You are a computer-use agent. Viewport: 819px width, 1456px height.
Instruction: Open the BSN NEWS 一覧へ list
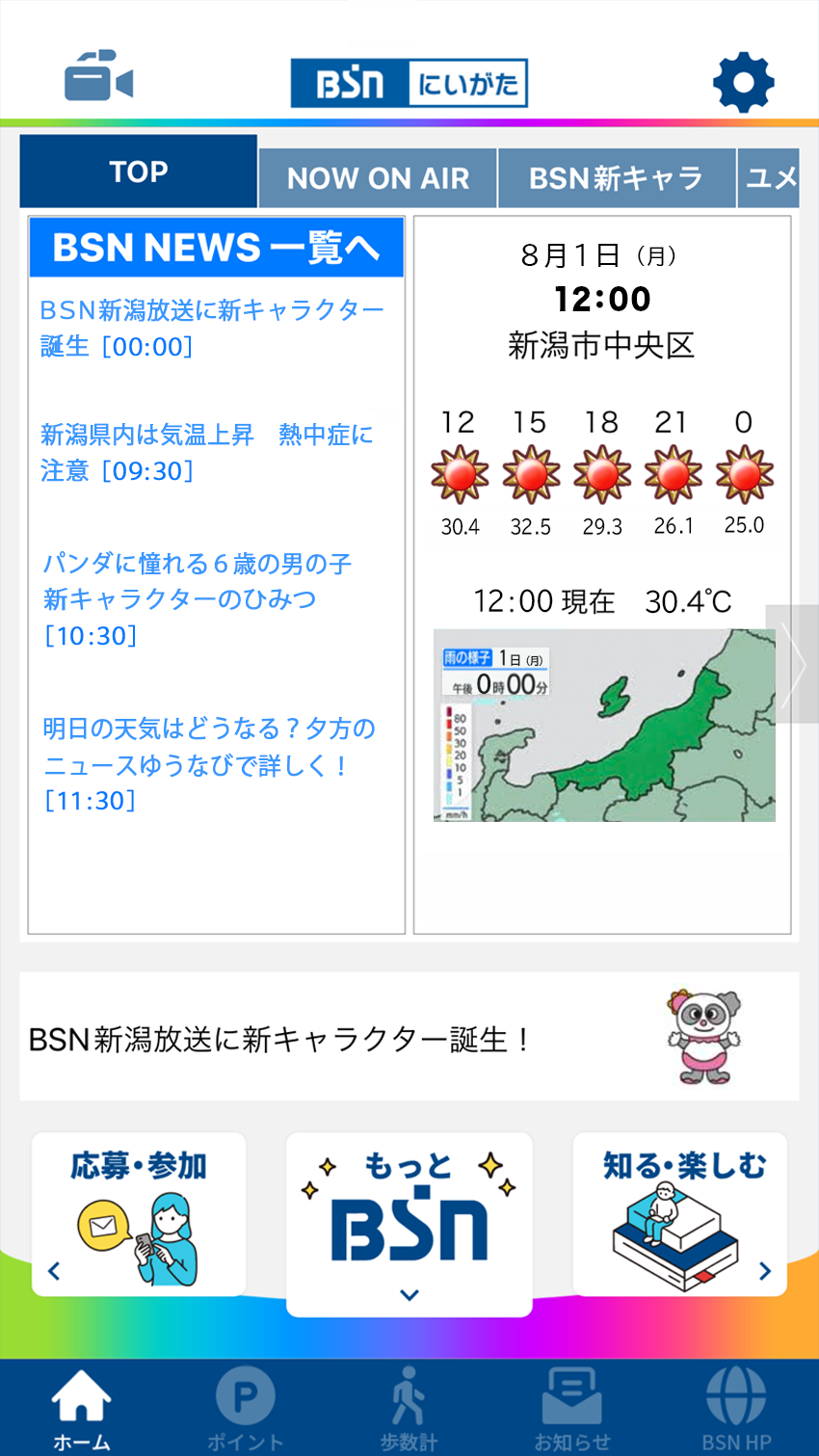[217, 248]
